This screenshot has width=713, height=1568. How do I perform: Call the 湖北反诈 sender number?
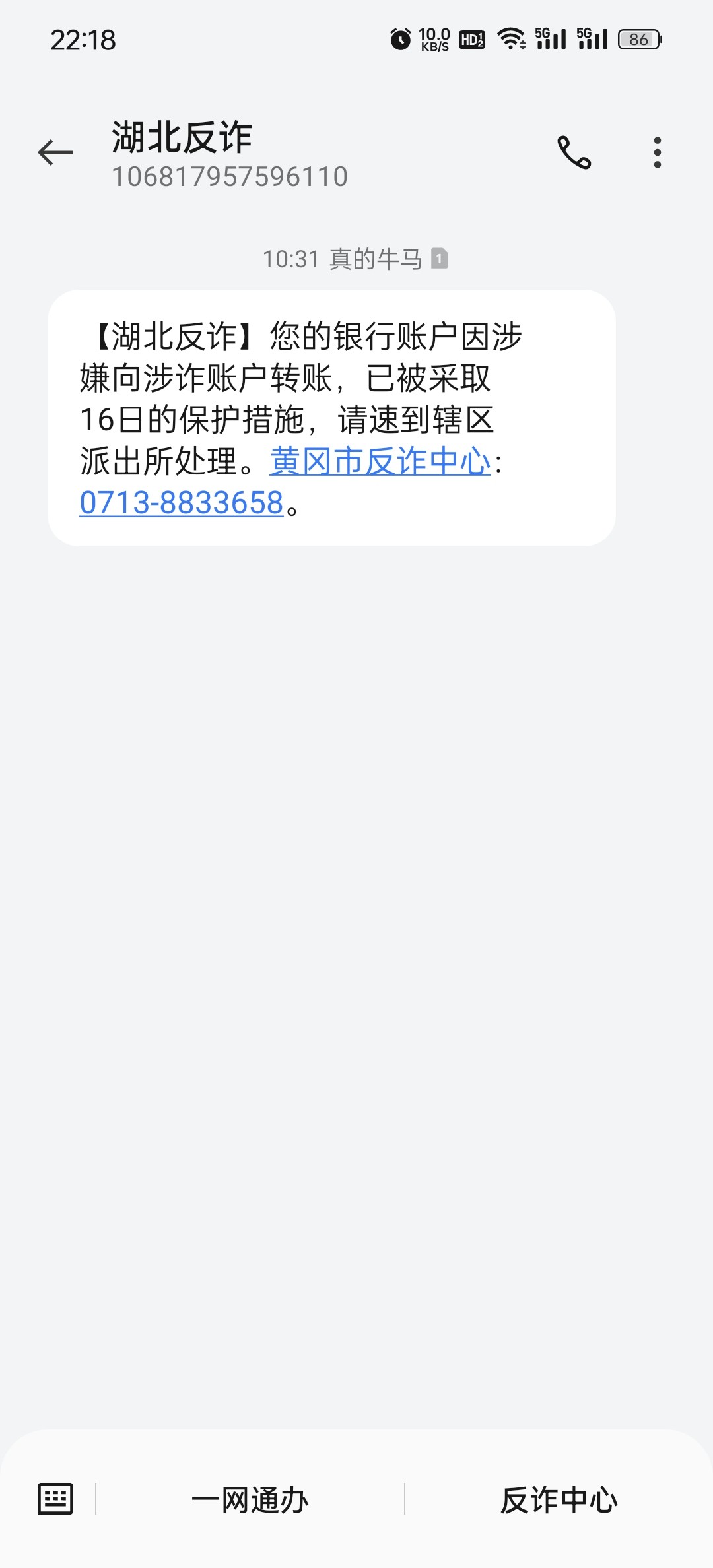click(574, 153)
